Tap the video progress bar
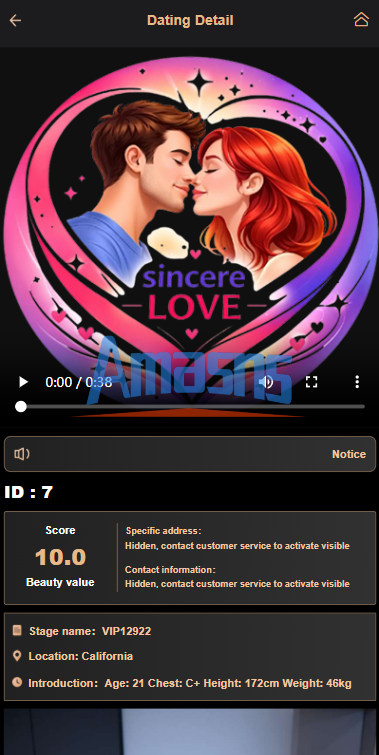Screen dimensions: 379x755 click(190, 407)
